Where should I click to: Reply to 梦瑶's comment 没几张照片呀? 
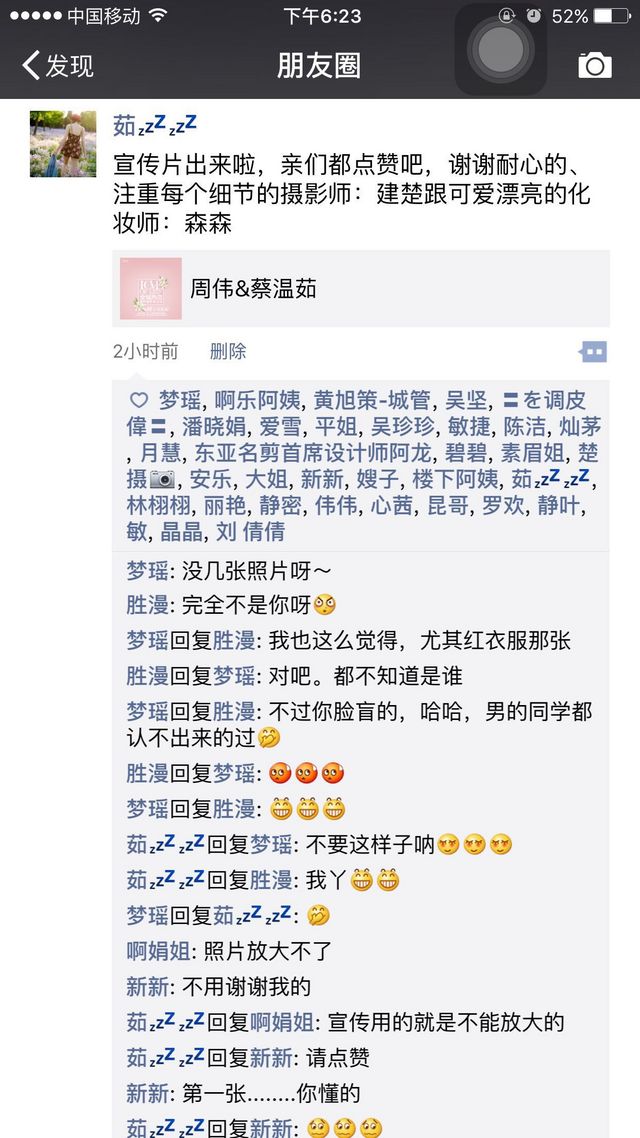click(229, 571)
